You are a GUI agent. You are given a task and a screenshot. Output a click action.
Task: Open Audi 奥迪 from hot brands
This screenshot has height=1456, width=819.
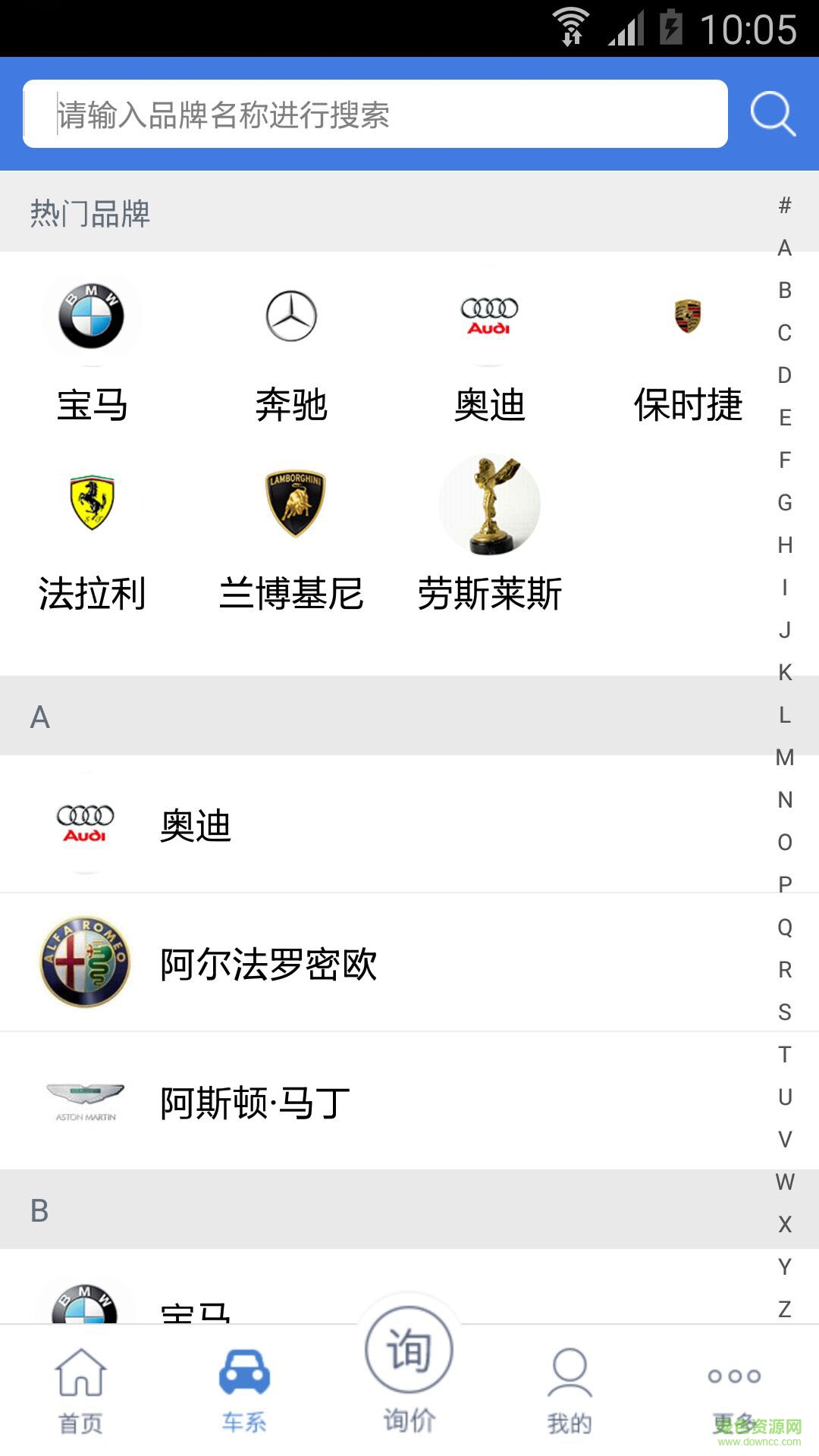coord(489,312)
